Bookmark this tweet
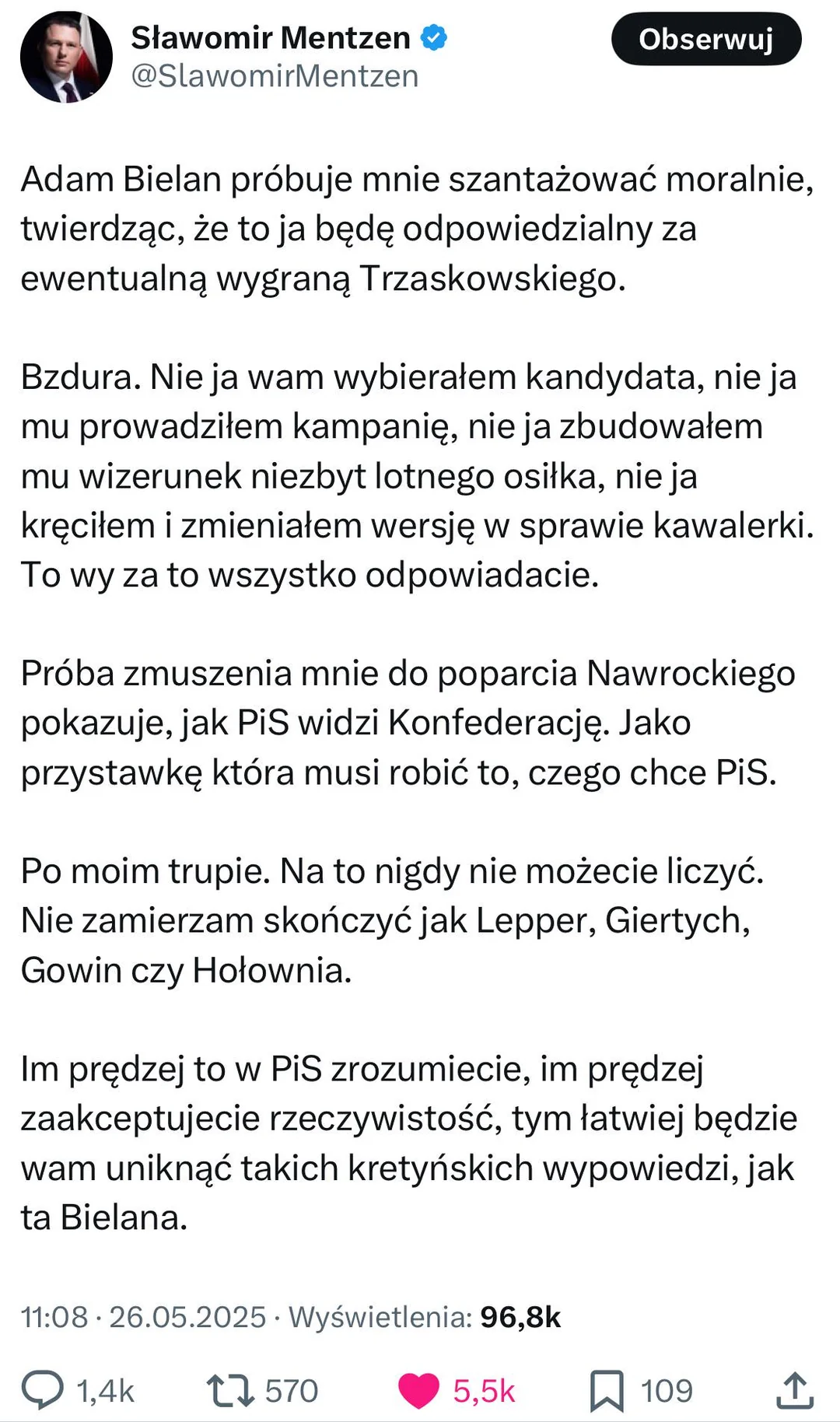The image size is (840, 1422). click(607, 1390)
